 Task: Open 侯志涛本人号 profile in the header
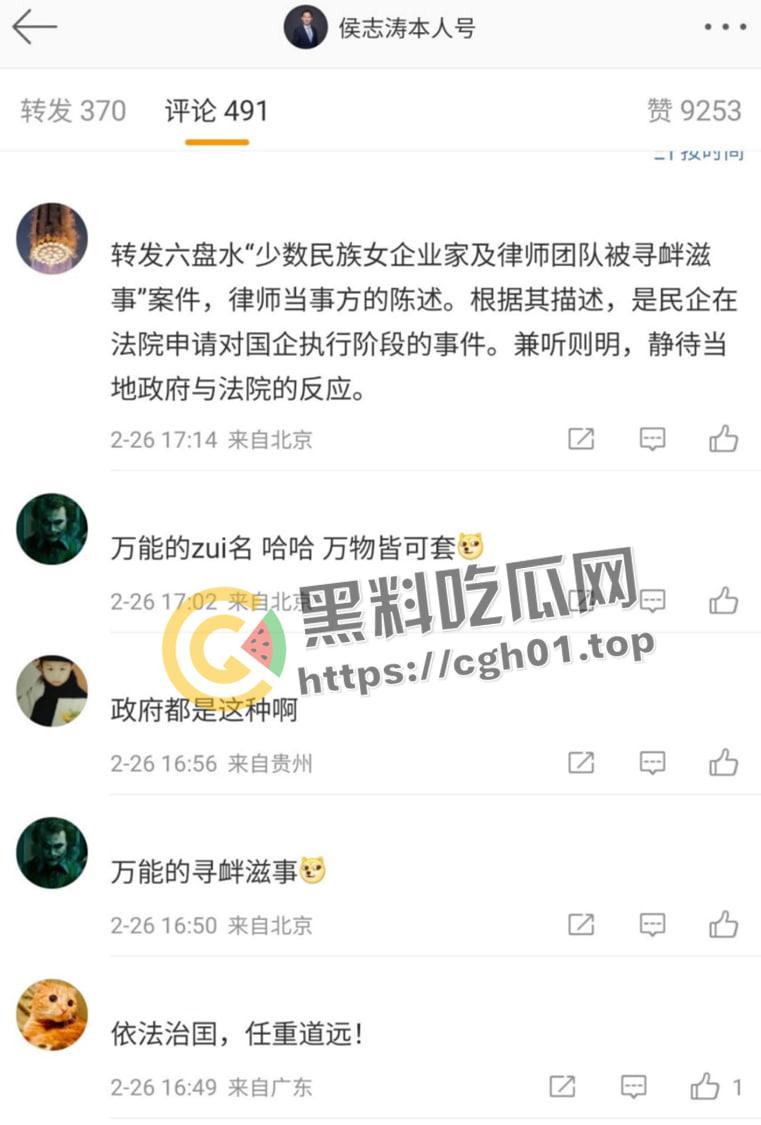380,28
